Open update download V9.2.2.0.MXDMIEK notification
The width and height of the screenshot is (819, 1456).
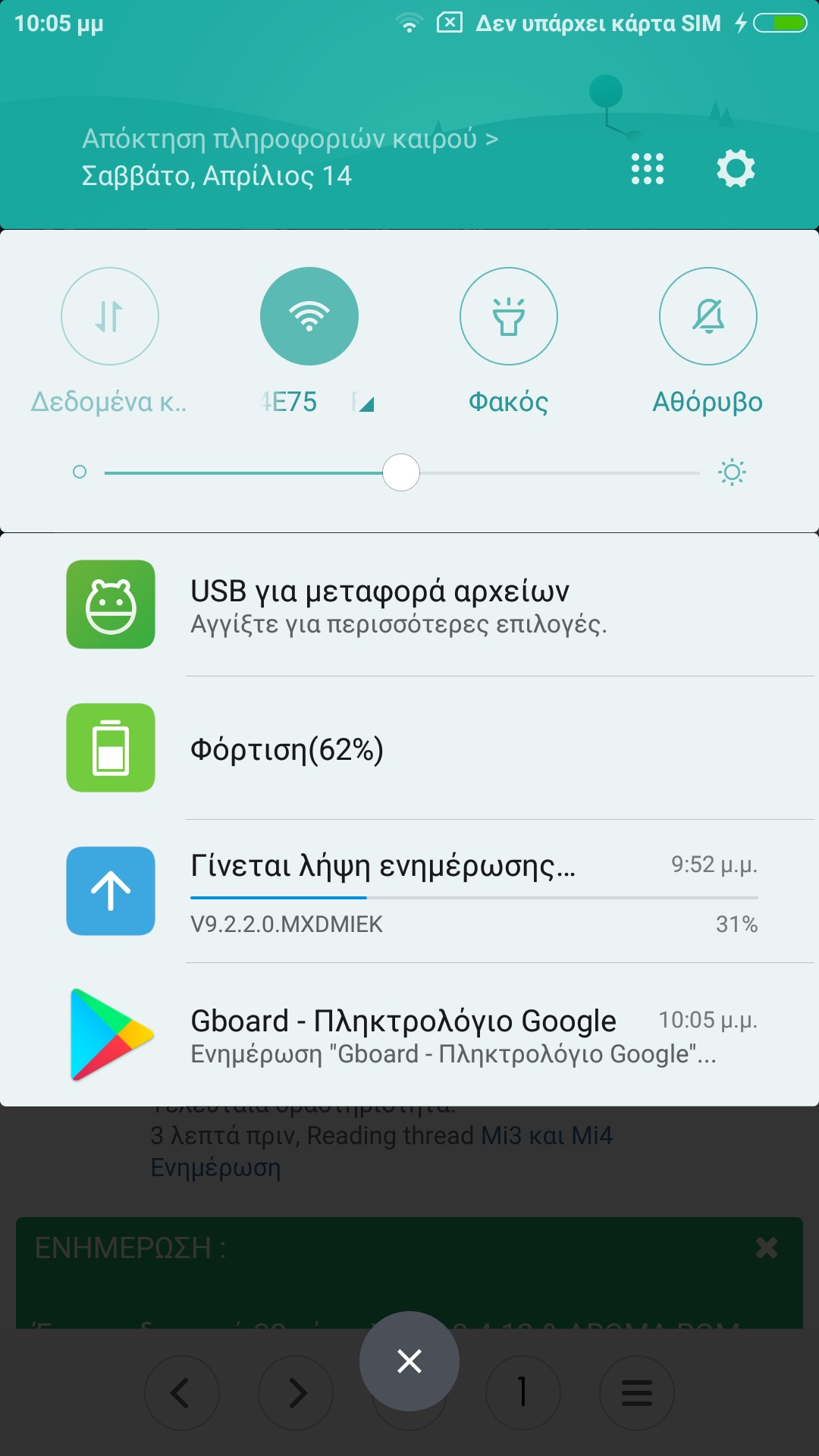coord(409,892)
